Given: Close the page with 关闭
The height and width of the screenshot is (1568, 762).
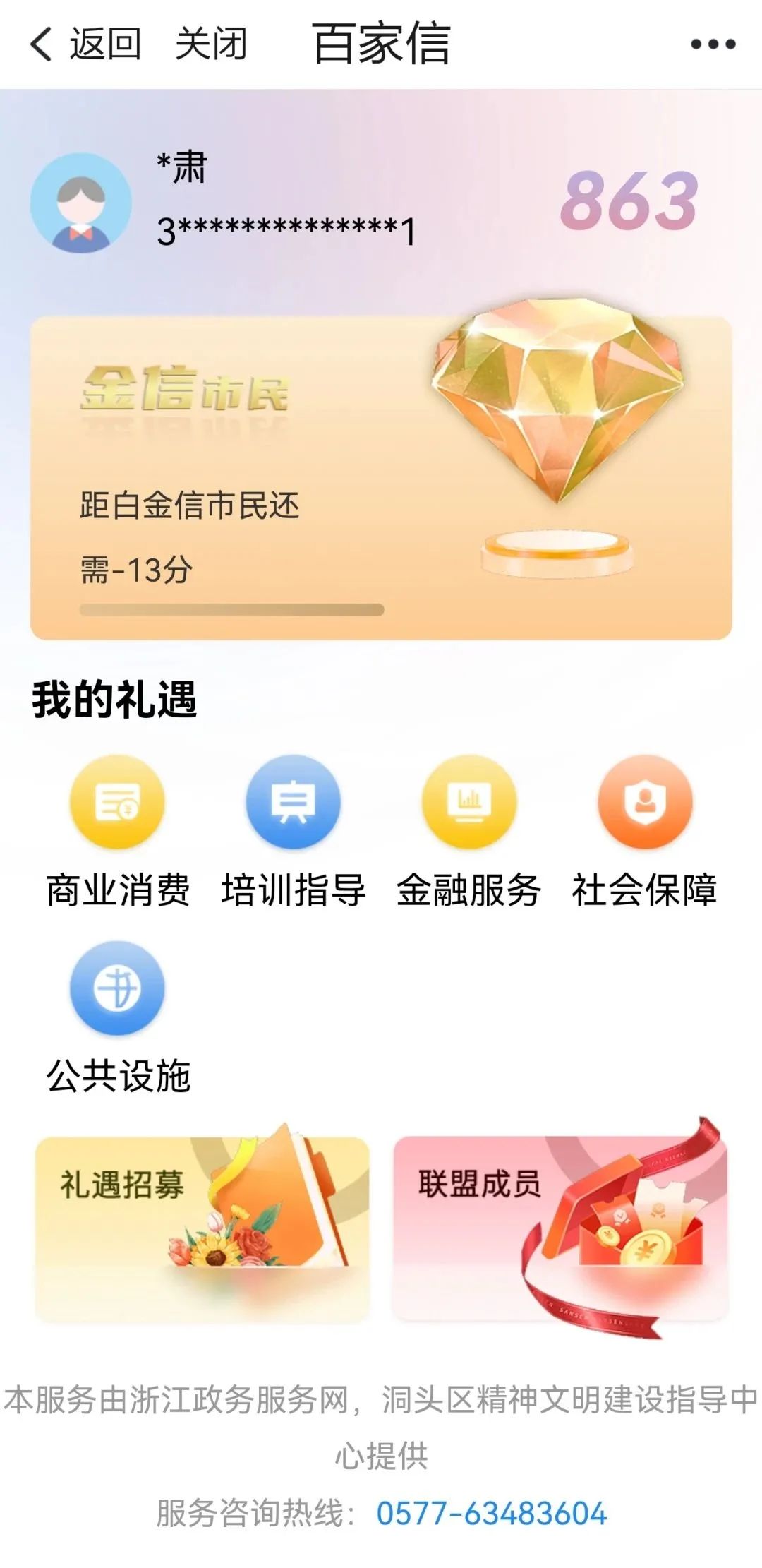Looking at the screenshot, I should pyautogui.click(x=210, y=44).
